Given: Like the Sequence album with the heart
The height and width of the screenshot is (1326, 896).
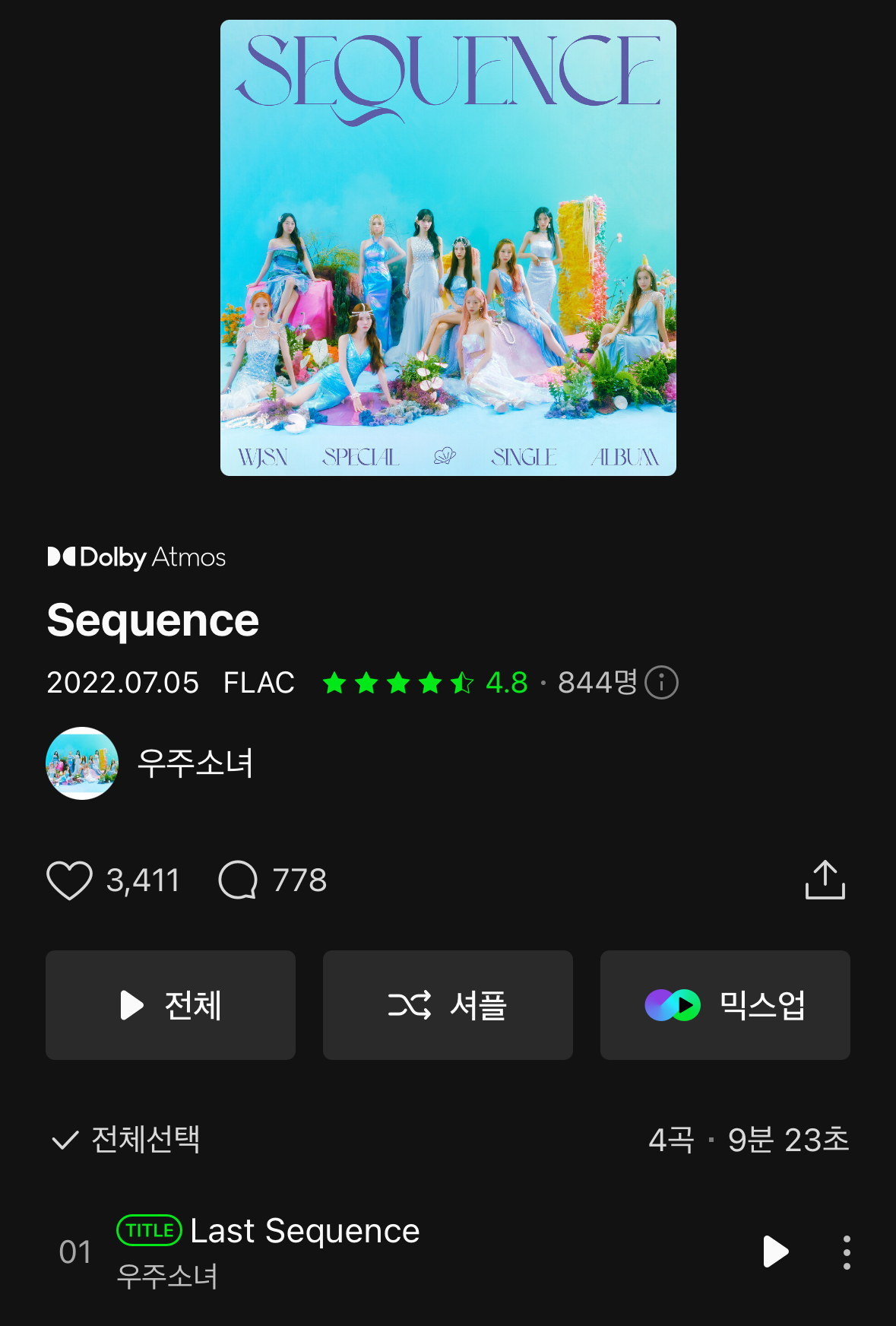Looking at the screenshot, I should pyautogui.click(x=69, y=880).
